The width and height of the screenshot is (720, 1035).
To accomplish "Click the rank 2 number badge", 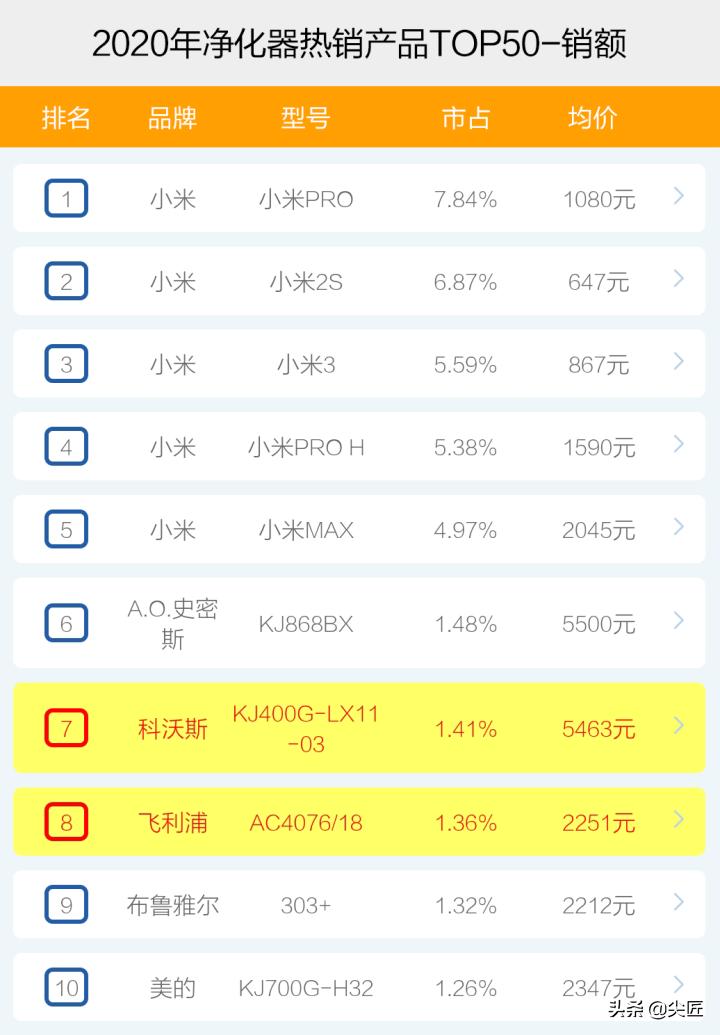I will 66,281.
